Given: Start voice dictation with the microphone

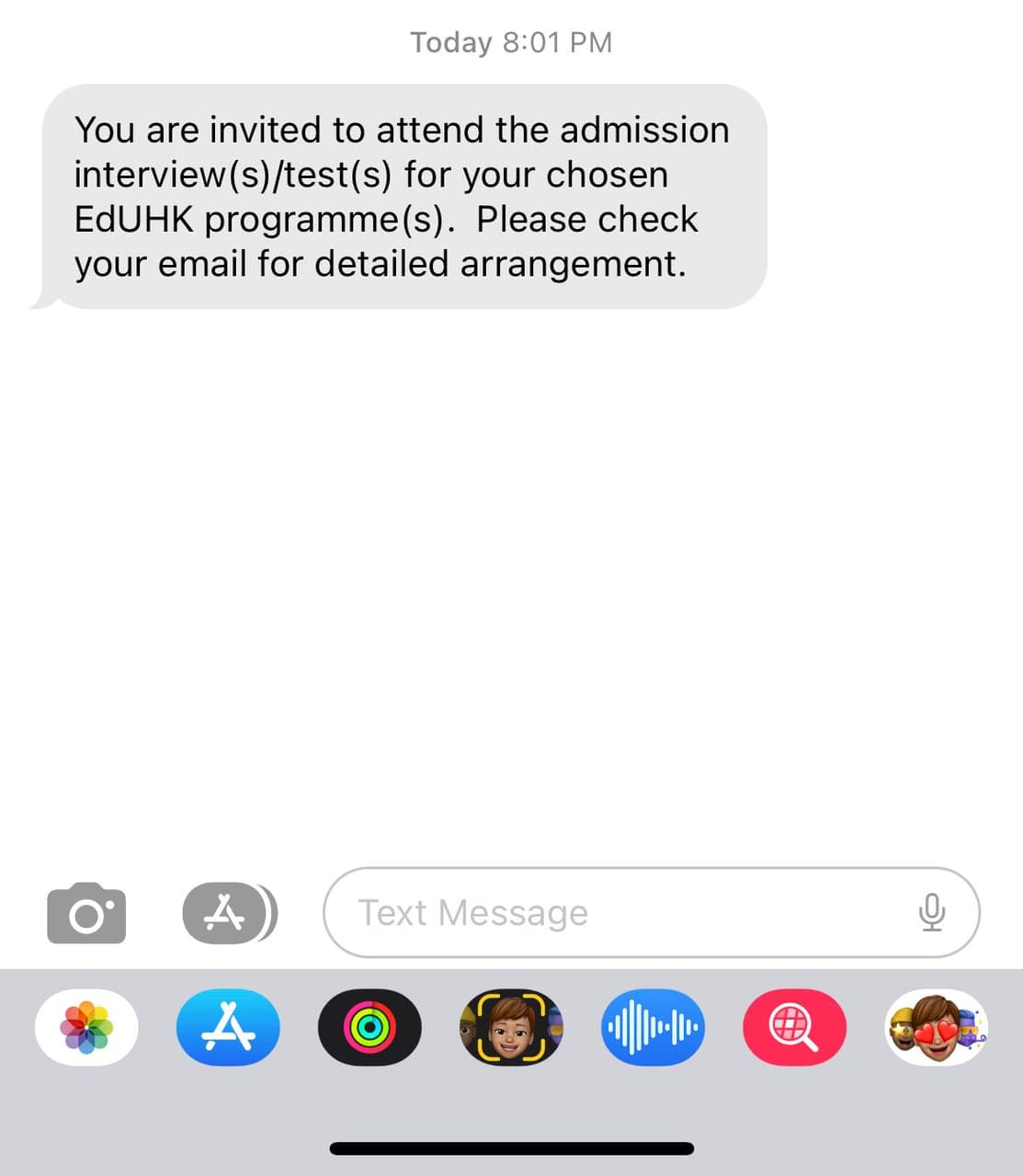Looking at the screenshot, I should 931,913.
